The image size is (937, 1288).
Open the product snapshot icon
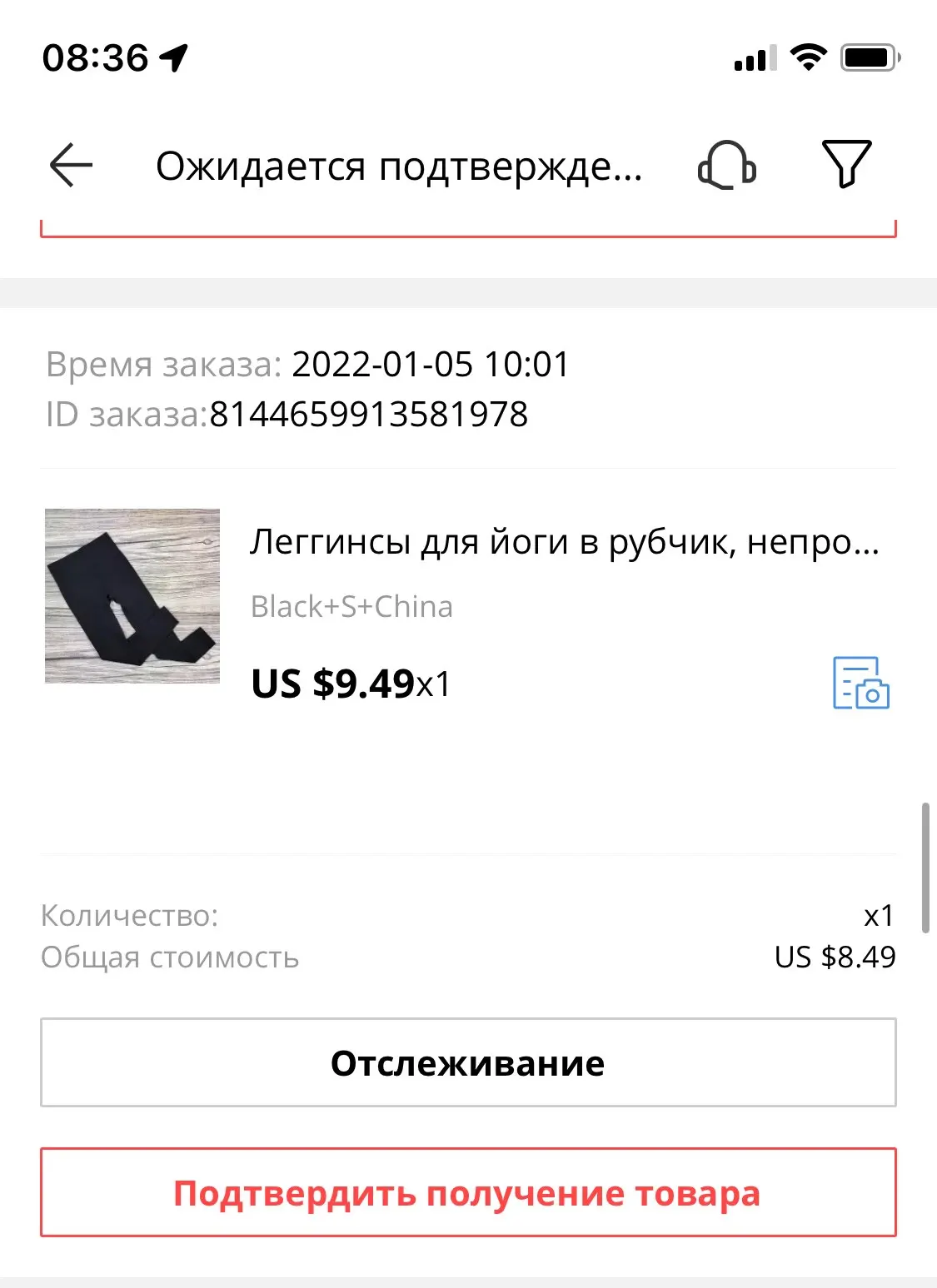tap(861, 684)
